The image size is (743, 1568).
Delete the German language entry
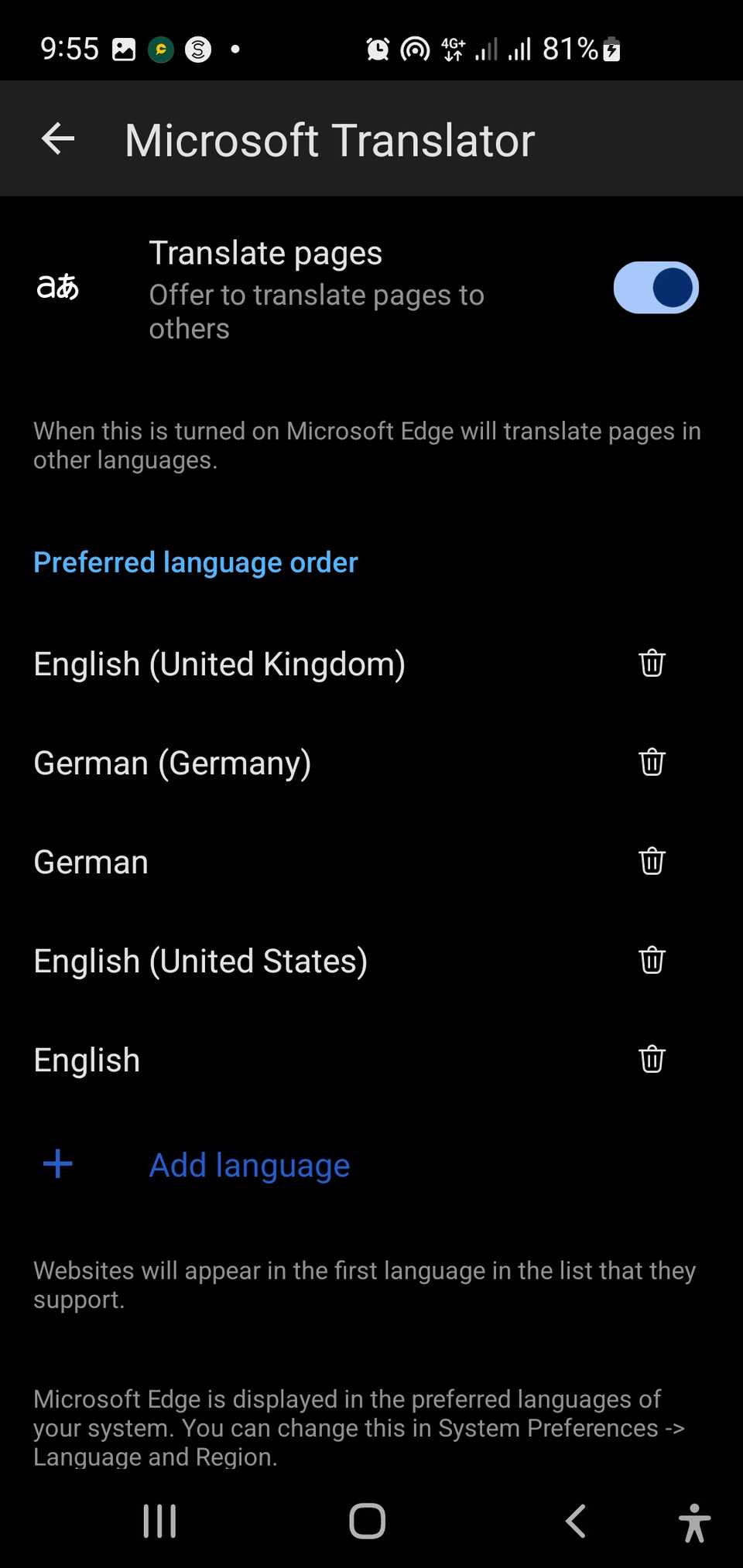click(651, 861)
